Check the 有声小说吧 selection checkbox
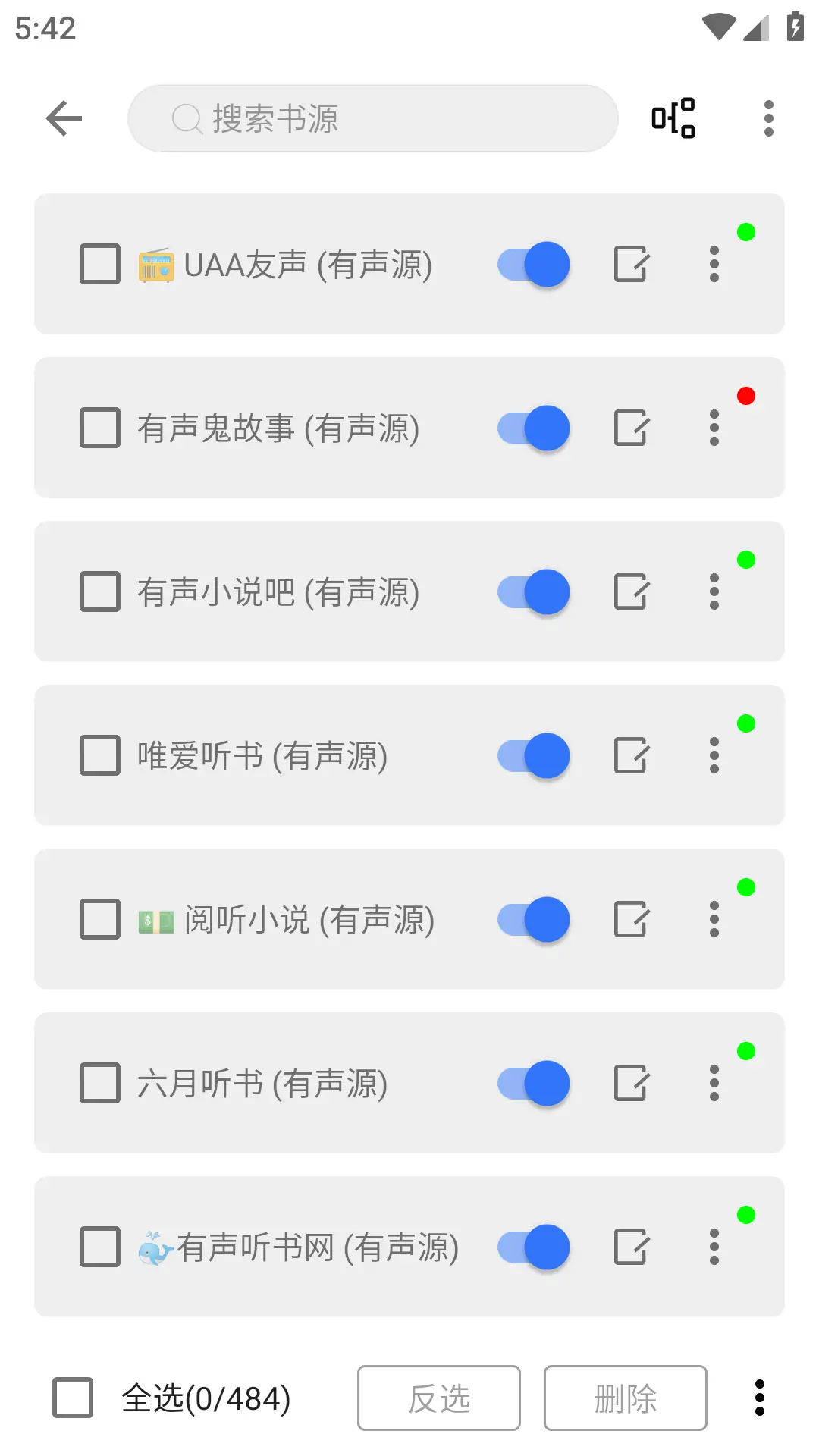 point(99,592)
